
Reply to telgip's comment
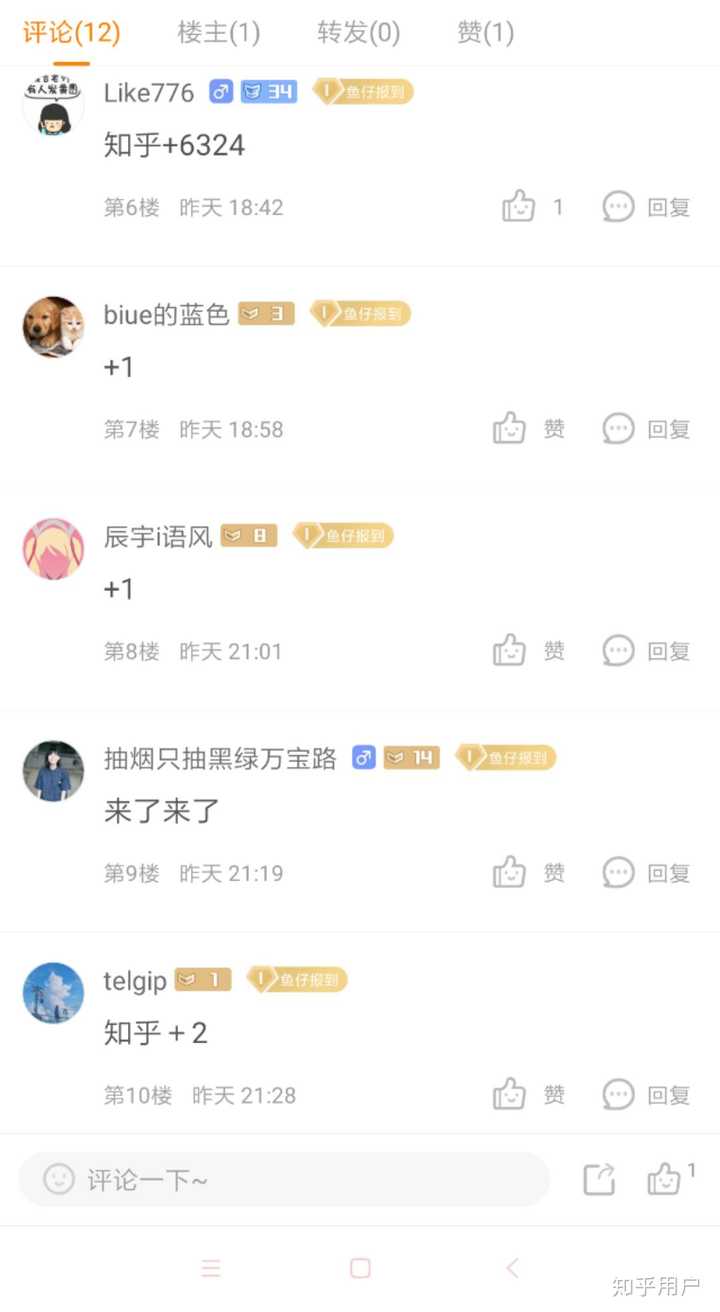(647, 1095)
